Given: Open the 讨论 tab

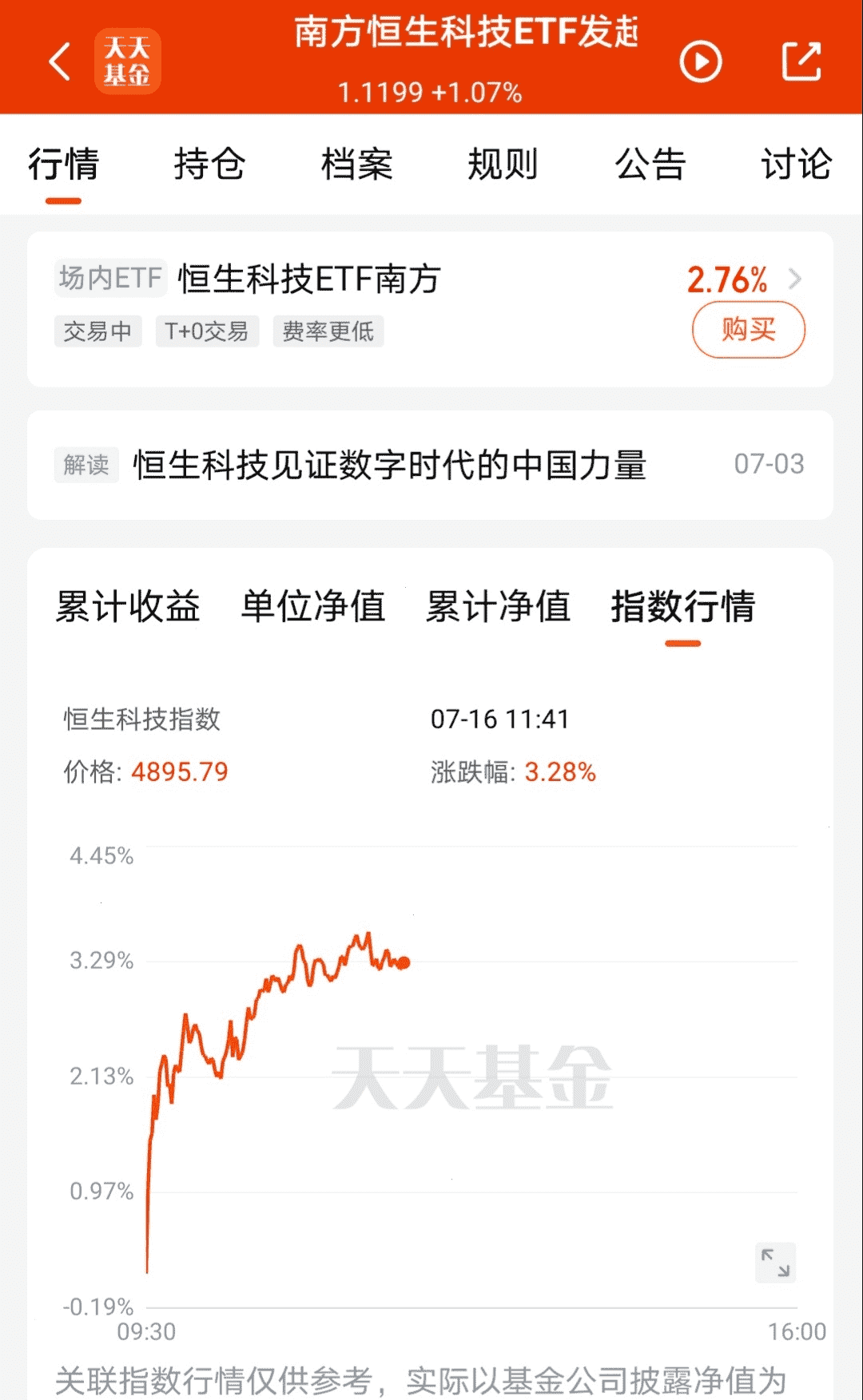Looking at the screenshot, I should click(x=796, y=165).
